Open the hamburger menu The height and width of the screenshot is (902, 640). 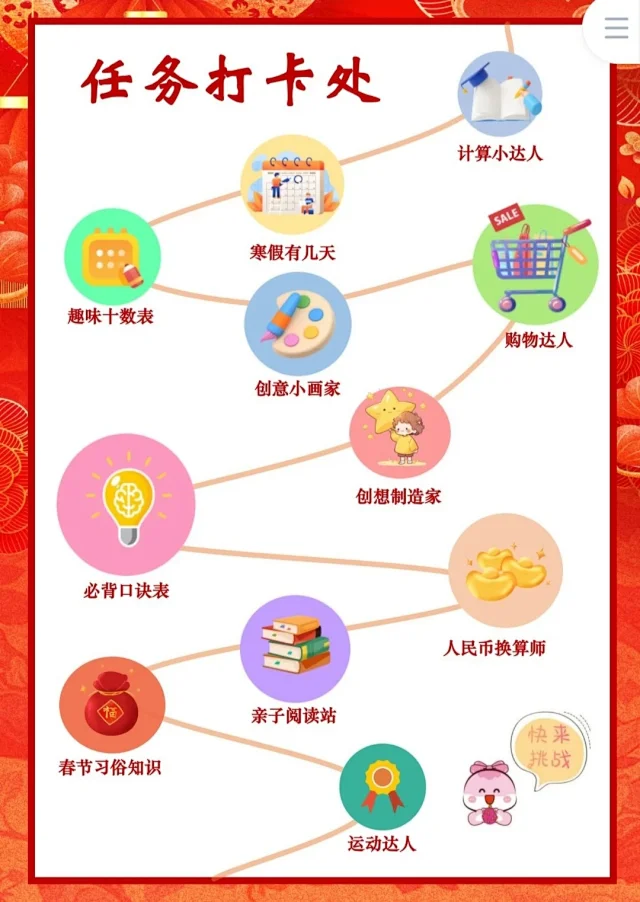point(616,29)
